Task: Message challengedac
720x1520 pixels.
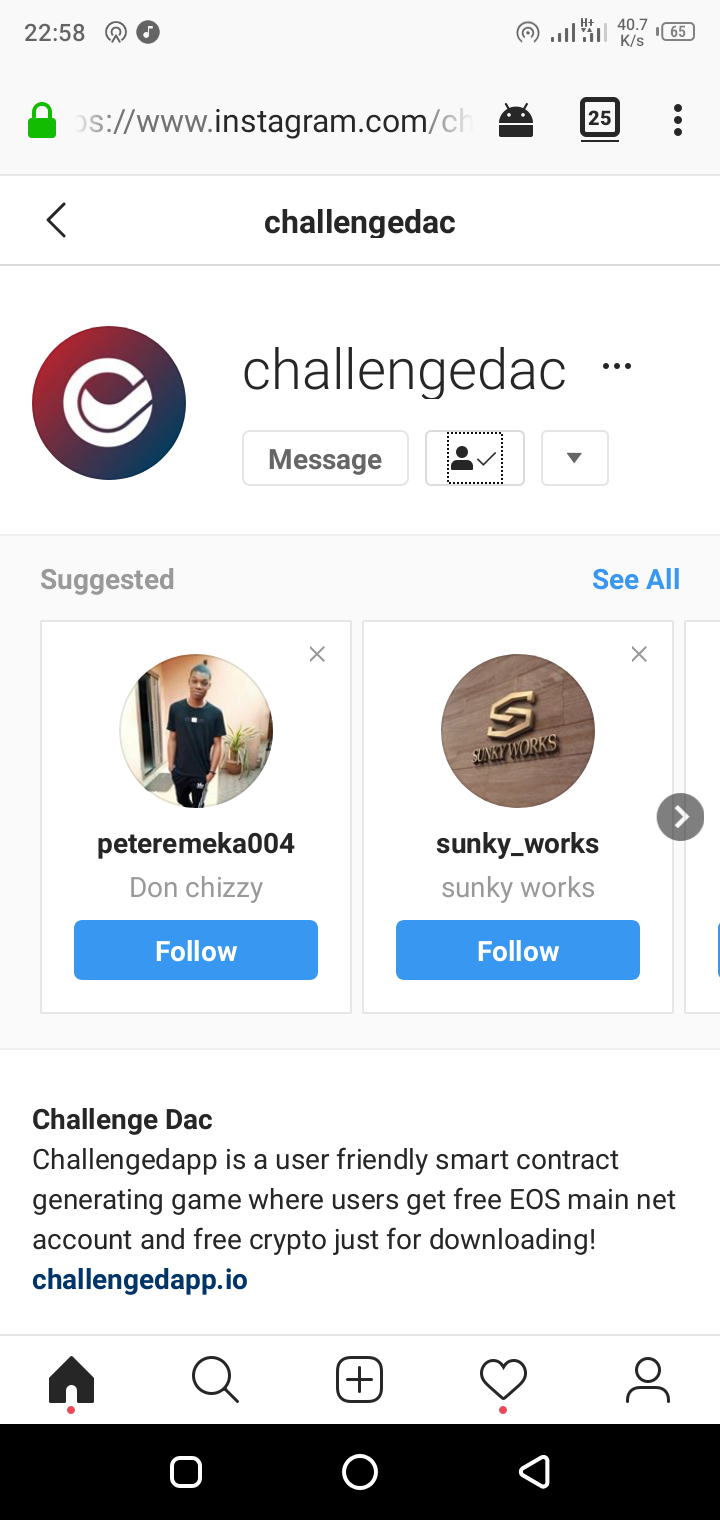Action: coord(325,459)
